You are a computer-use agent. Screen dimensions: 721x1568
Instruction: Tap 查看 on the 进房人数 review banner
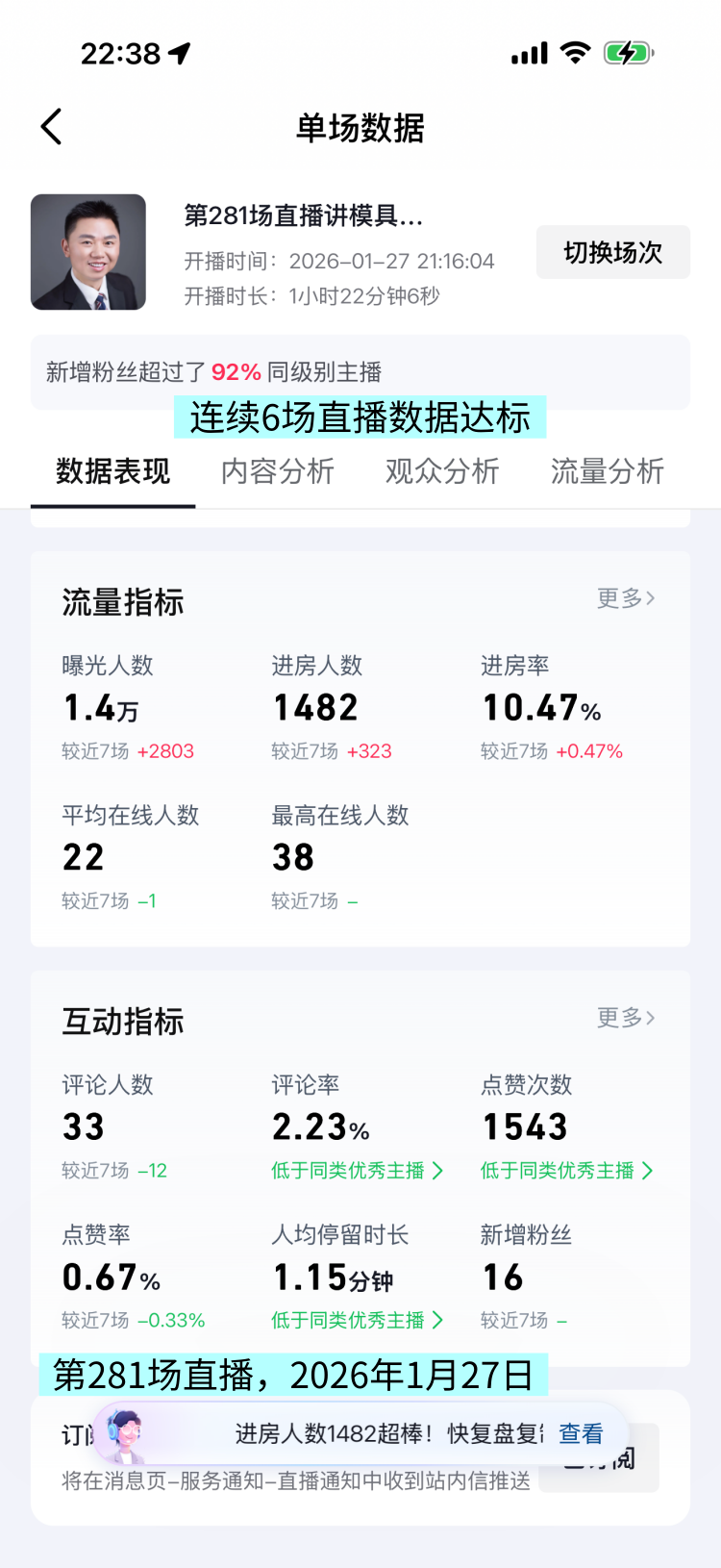(581, 1434)
